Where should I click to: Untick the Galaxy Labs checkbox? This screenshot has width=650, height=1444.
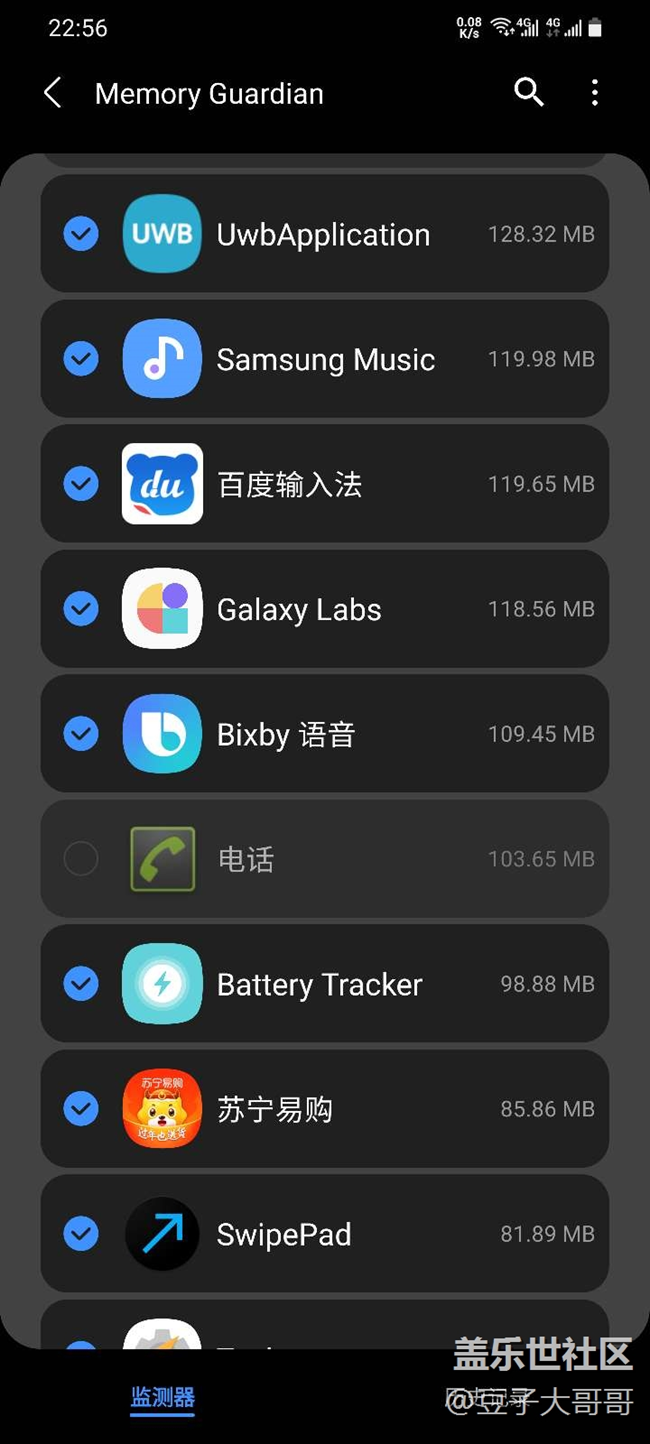tap(81, 609)
